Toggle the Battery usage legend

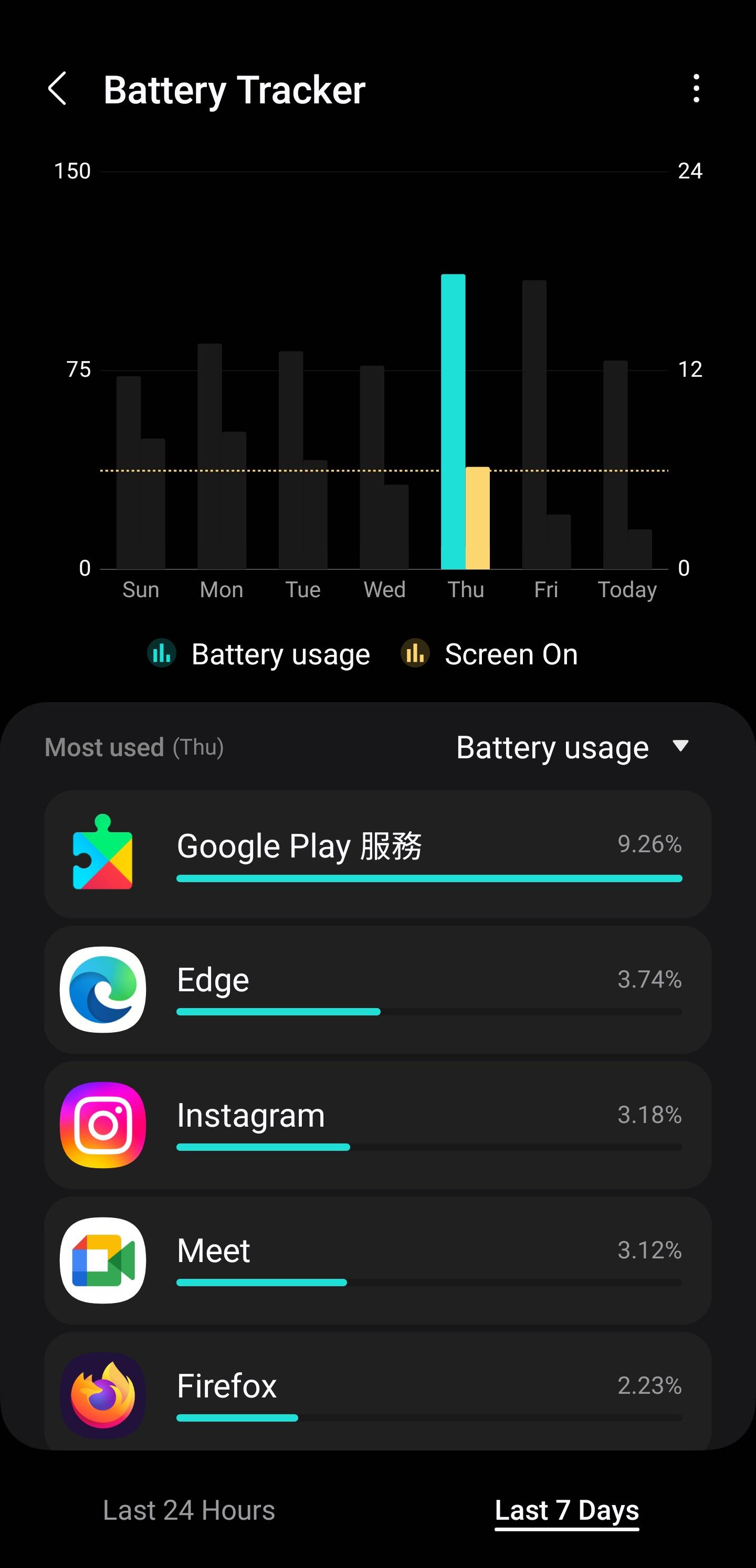(x=259, y=654)
